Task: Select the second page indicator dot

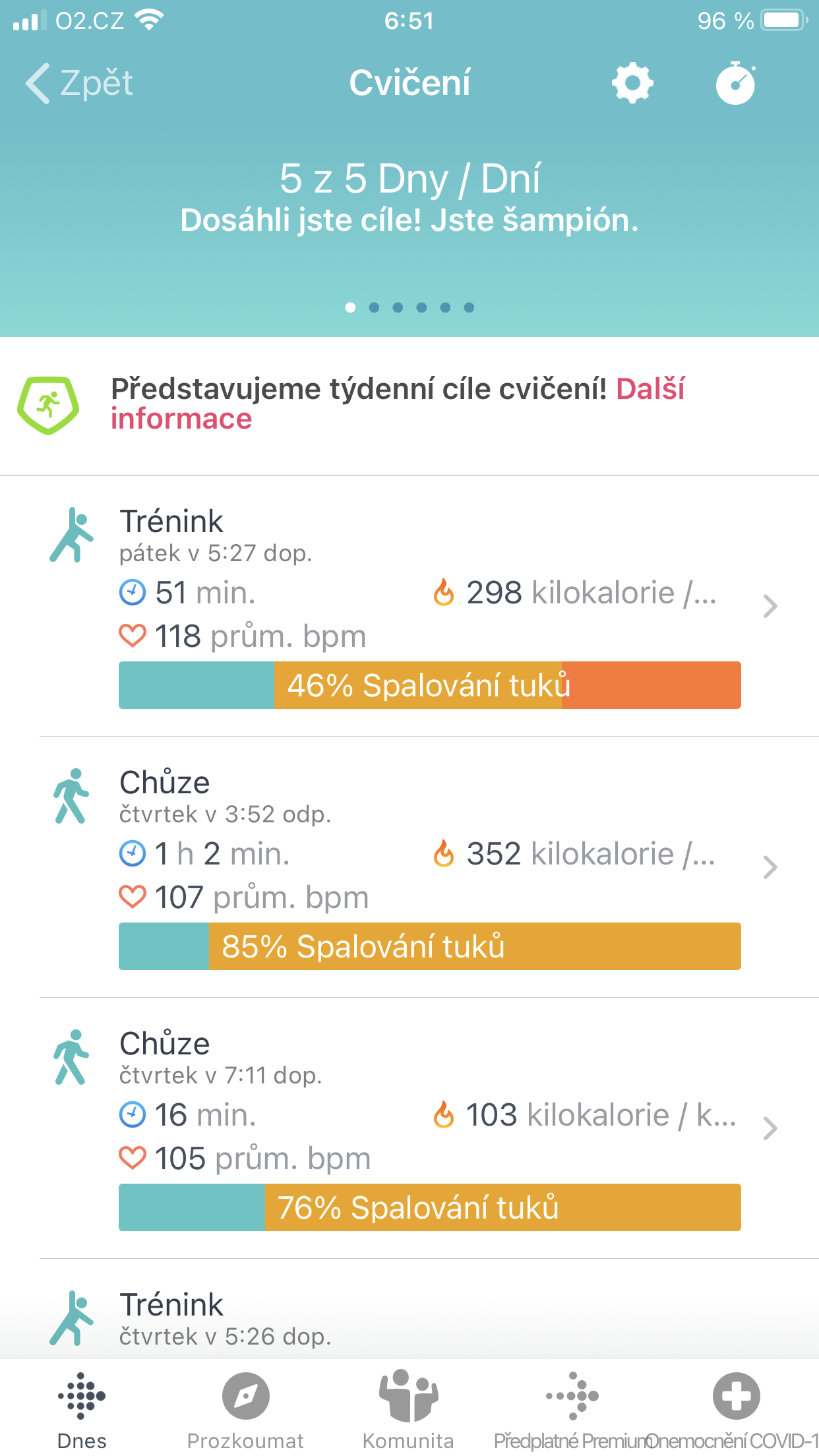Action: click(x=374, y=307)
